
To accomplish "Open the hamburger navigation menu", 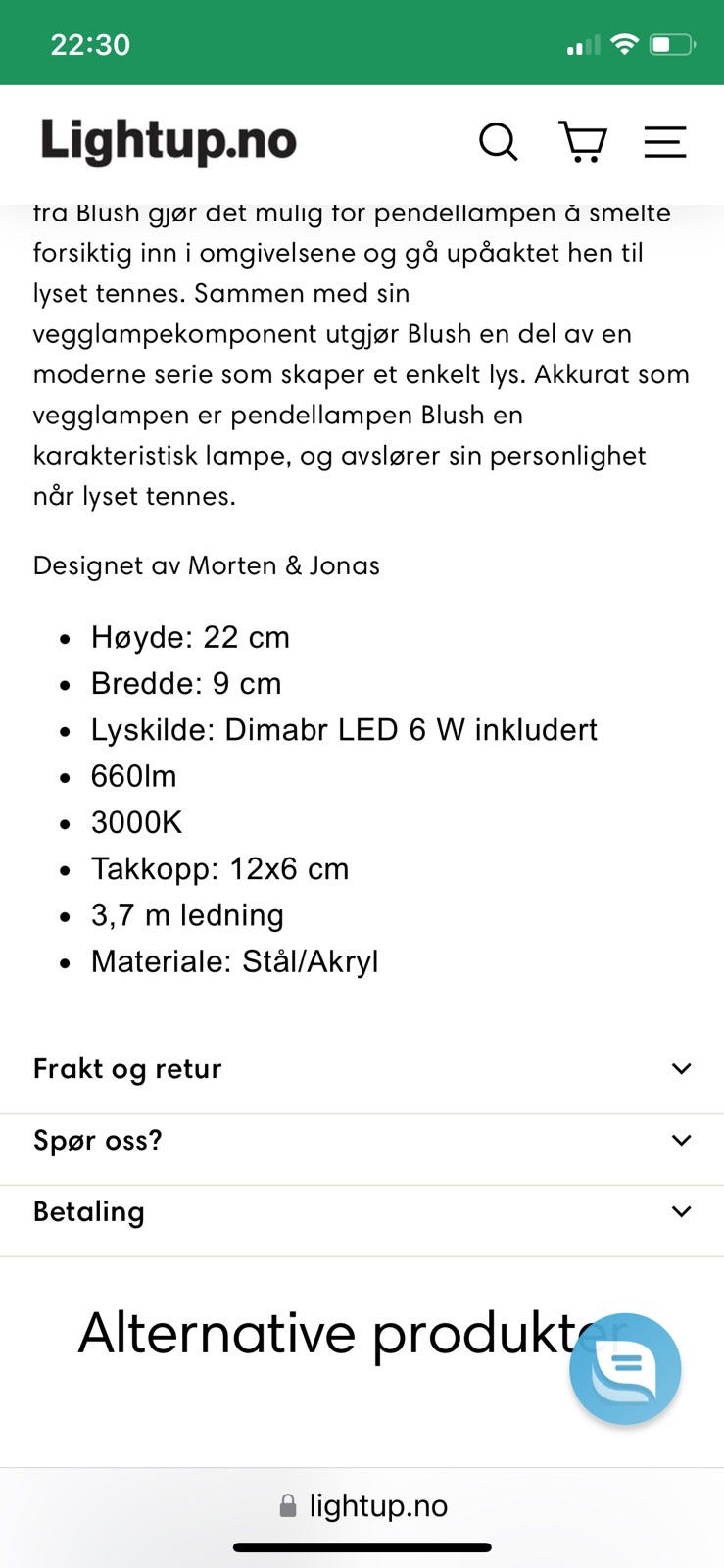I will [664, 141].
